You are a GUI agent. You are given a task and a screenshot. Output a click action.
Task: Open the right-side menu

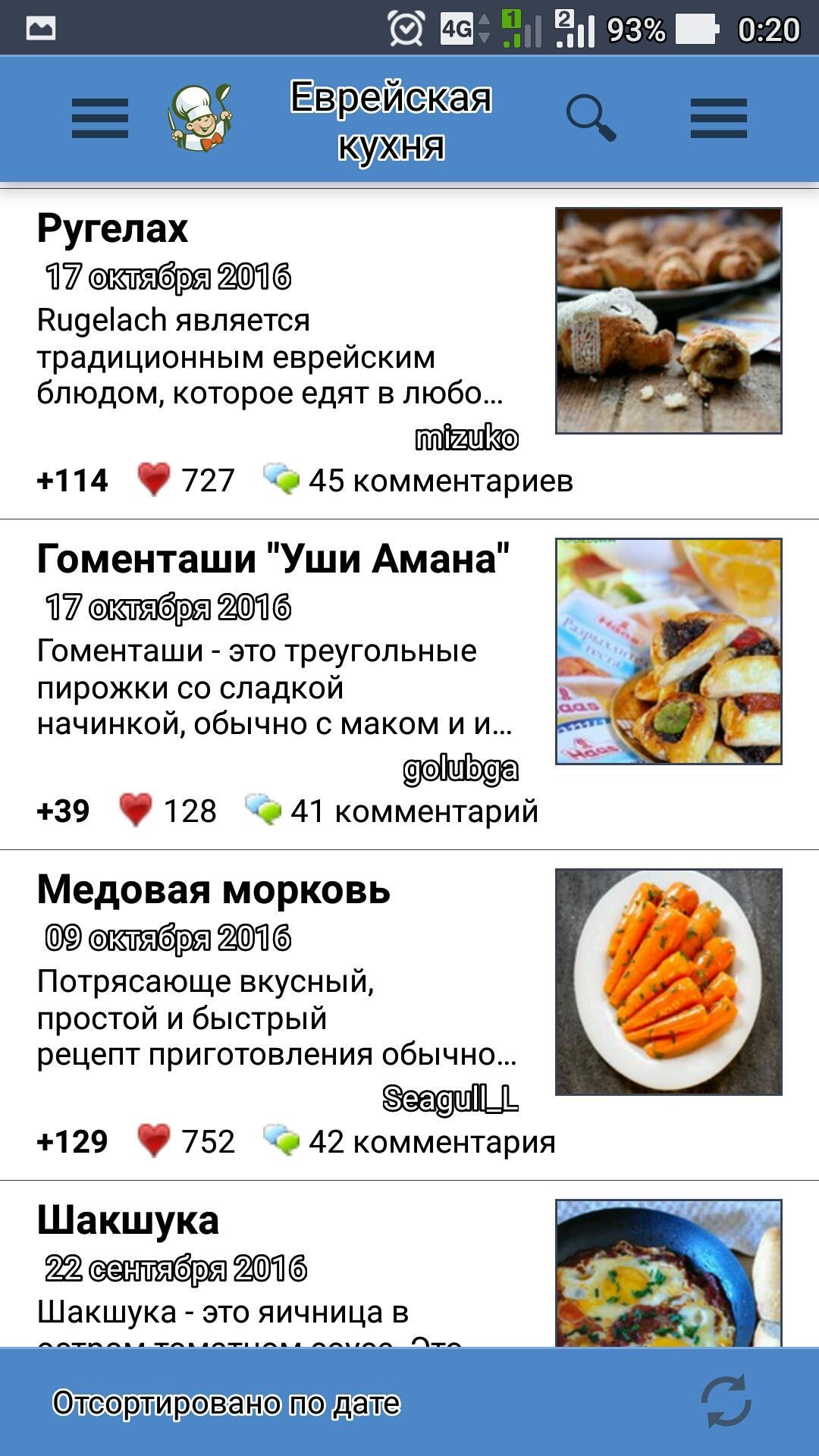click(718, 118)
